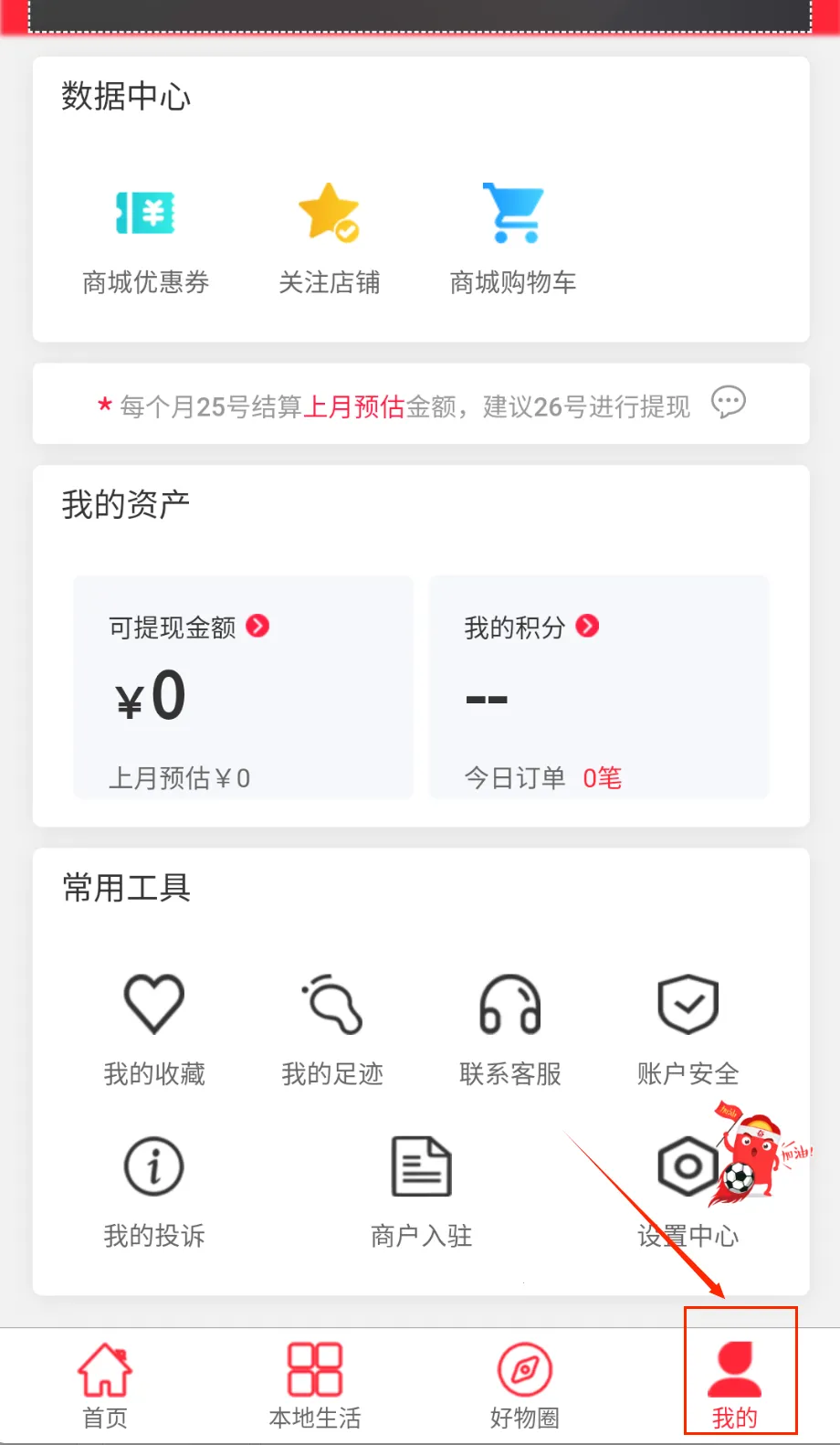This screenshot has height=1445, width=840.
Task: Click the 上月预估¥0 estimate text
Action: pyautogui.click(x=177, y=777)
